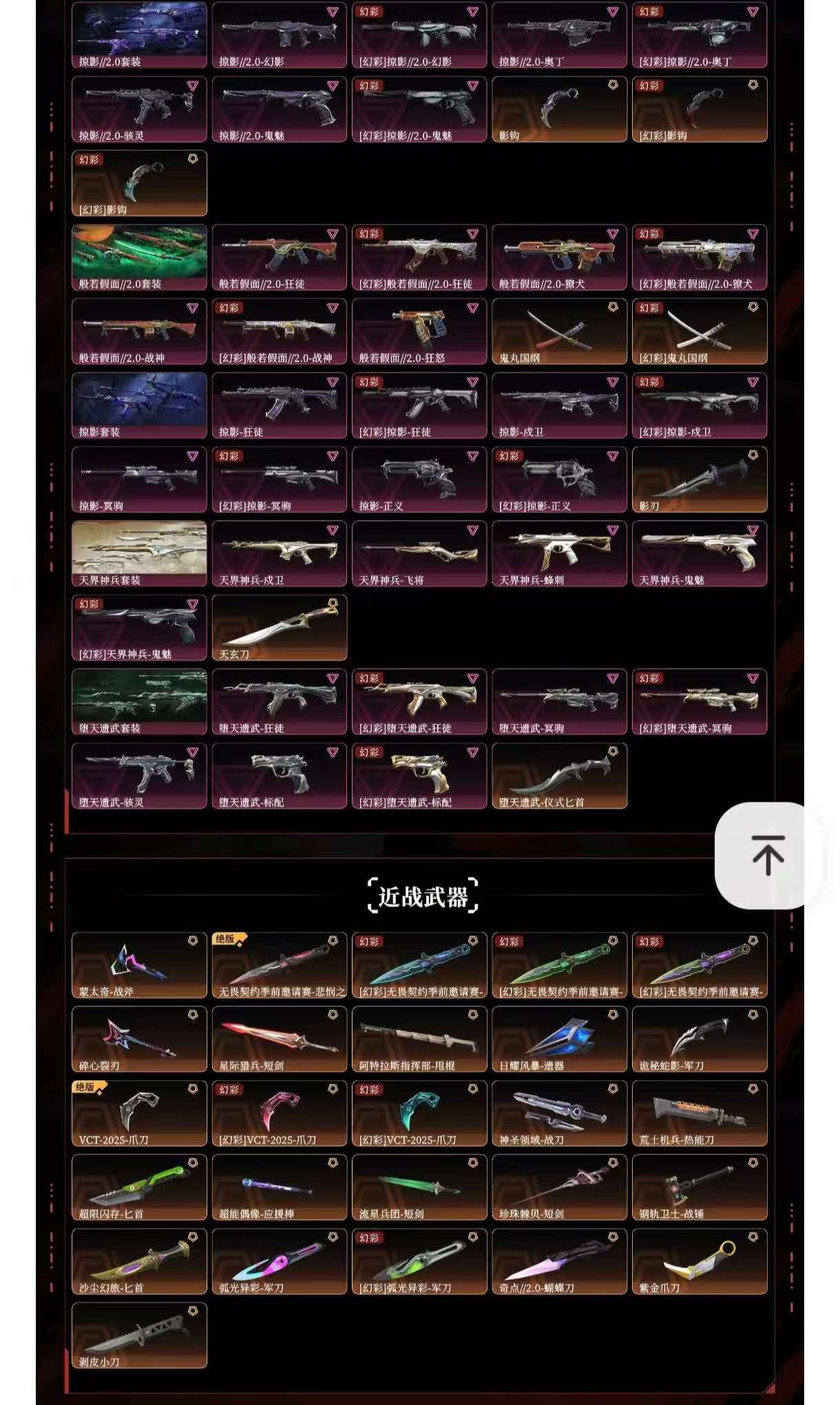Open the 绝版 VCT-2025-爪刀 card
This screenshot has width=840, height=1405.
tap(139, 1114)
